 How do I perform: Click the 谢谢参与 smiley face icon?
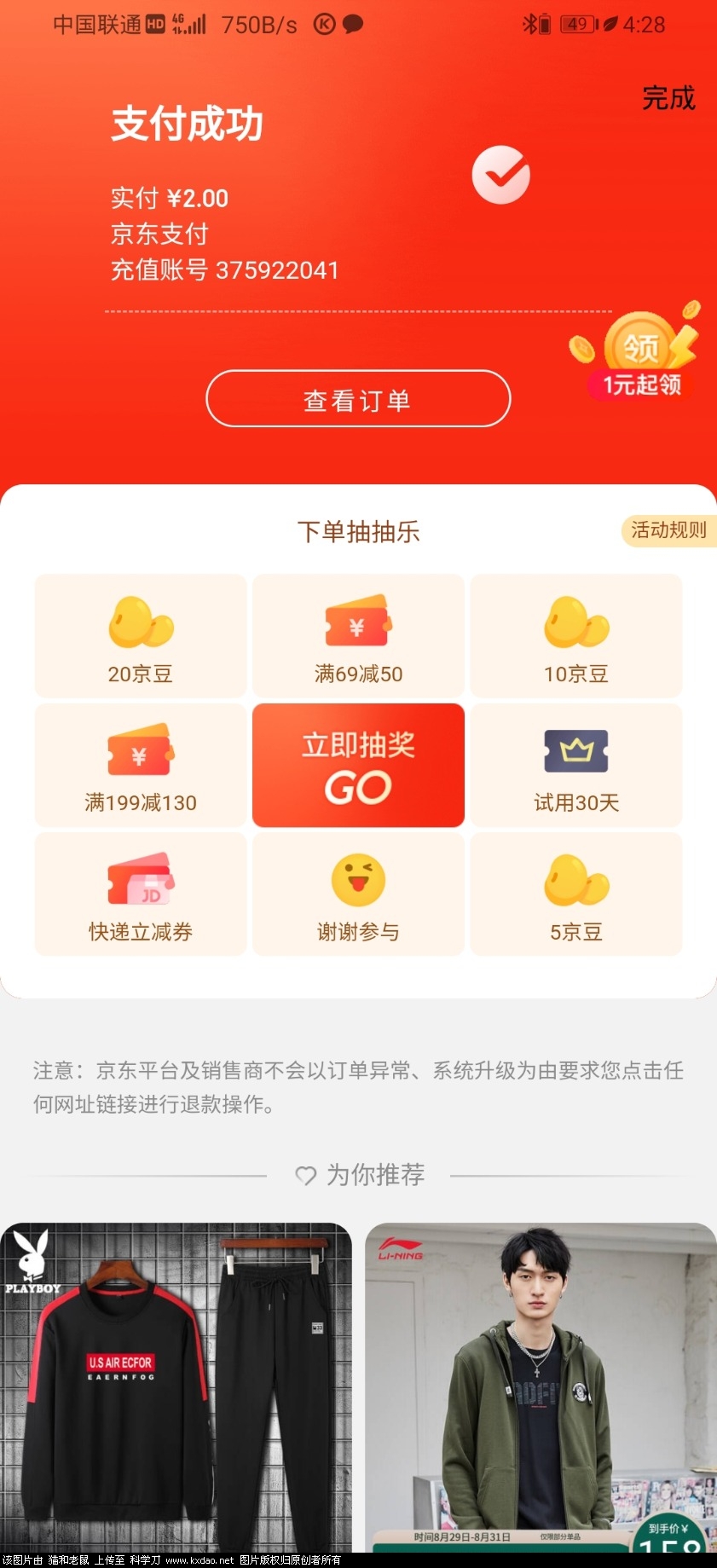point(357,882)
